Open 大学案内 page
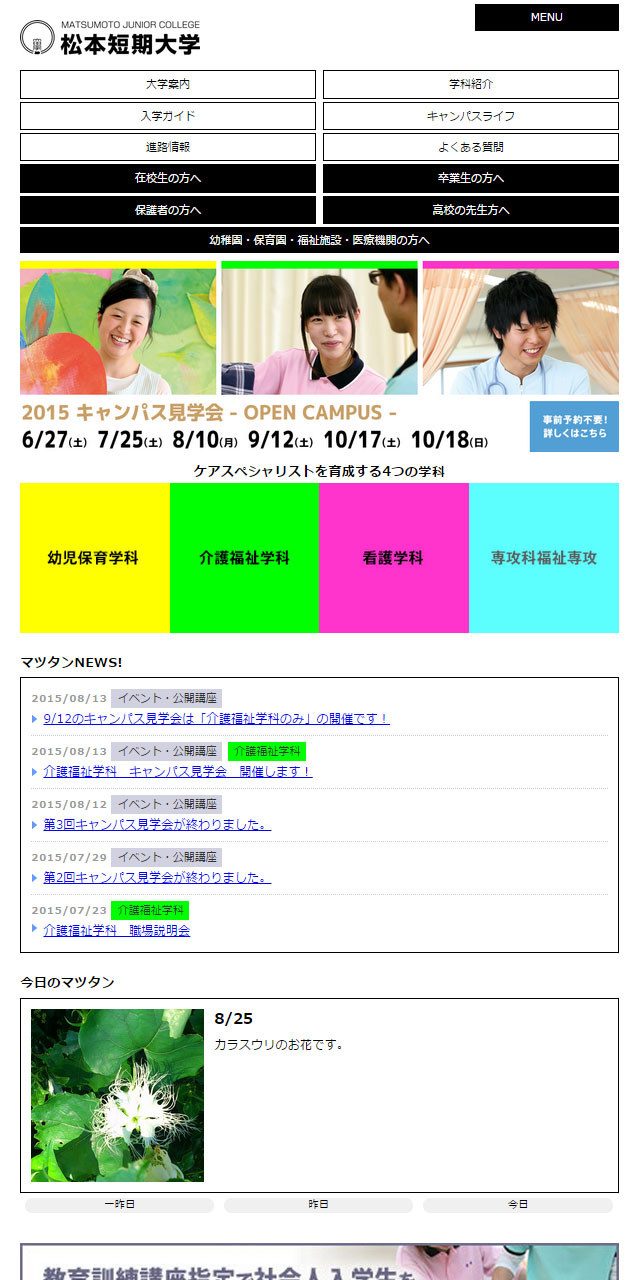Viewport: 640px width, 1280px height. click(x=167, y=85)
